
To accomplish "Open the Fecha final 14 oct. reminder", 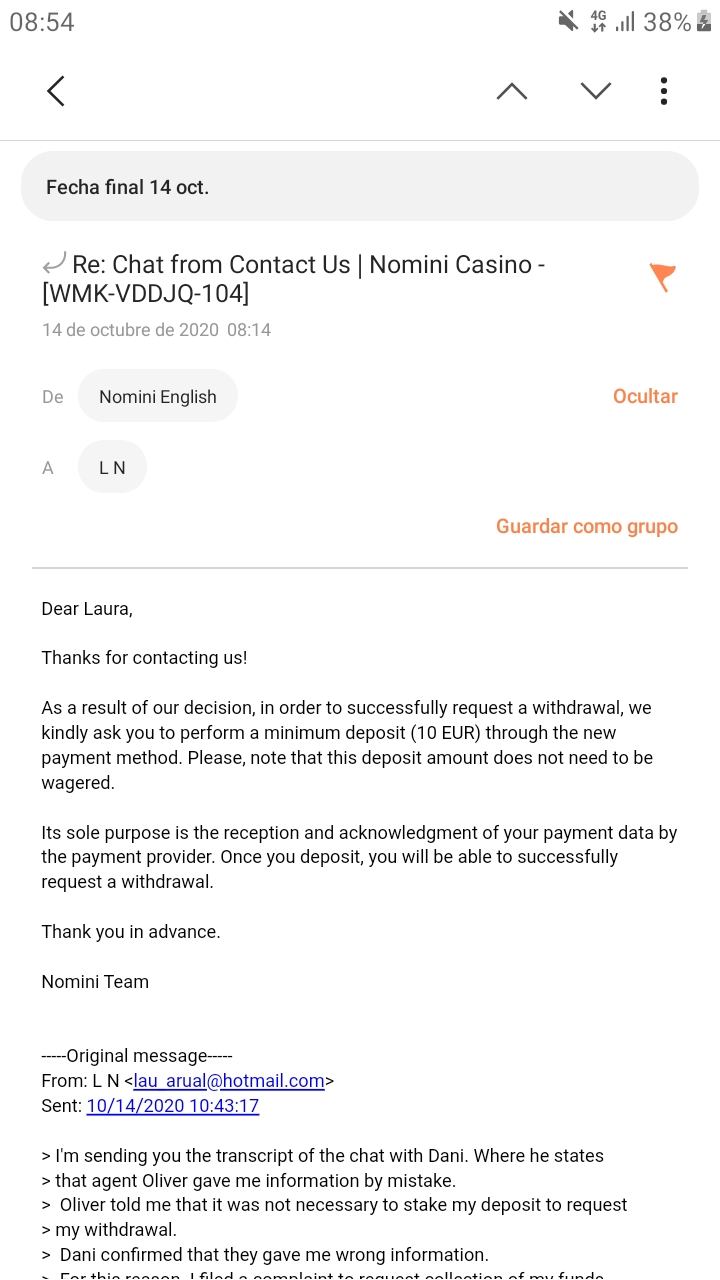I will (359, 187).
